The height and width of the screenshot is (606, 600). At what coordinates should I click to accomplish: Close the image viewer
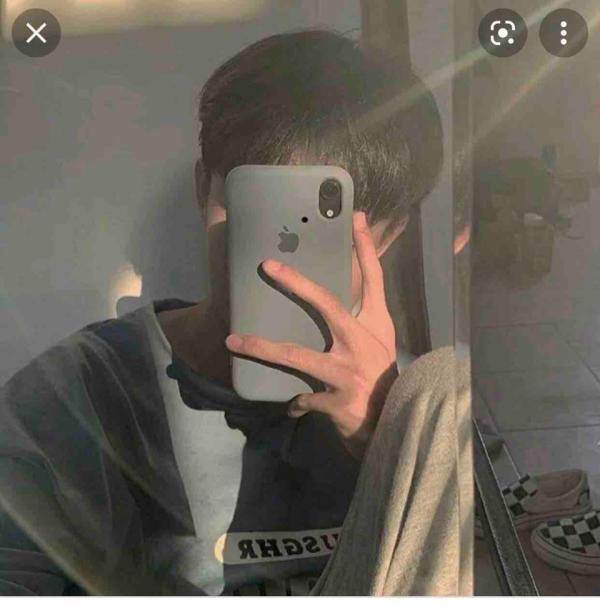click(36, 33)
